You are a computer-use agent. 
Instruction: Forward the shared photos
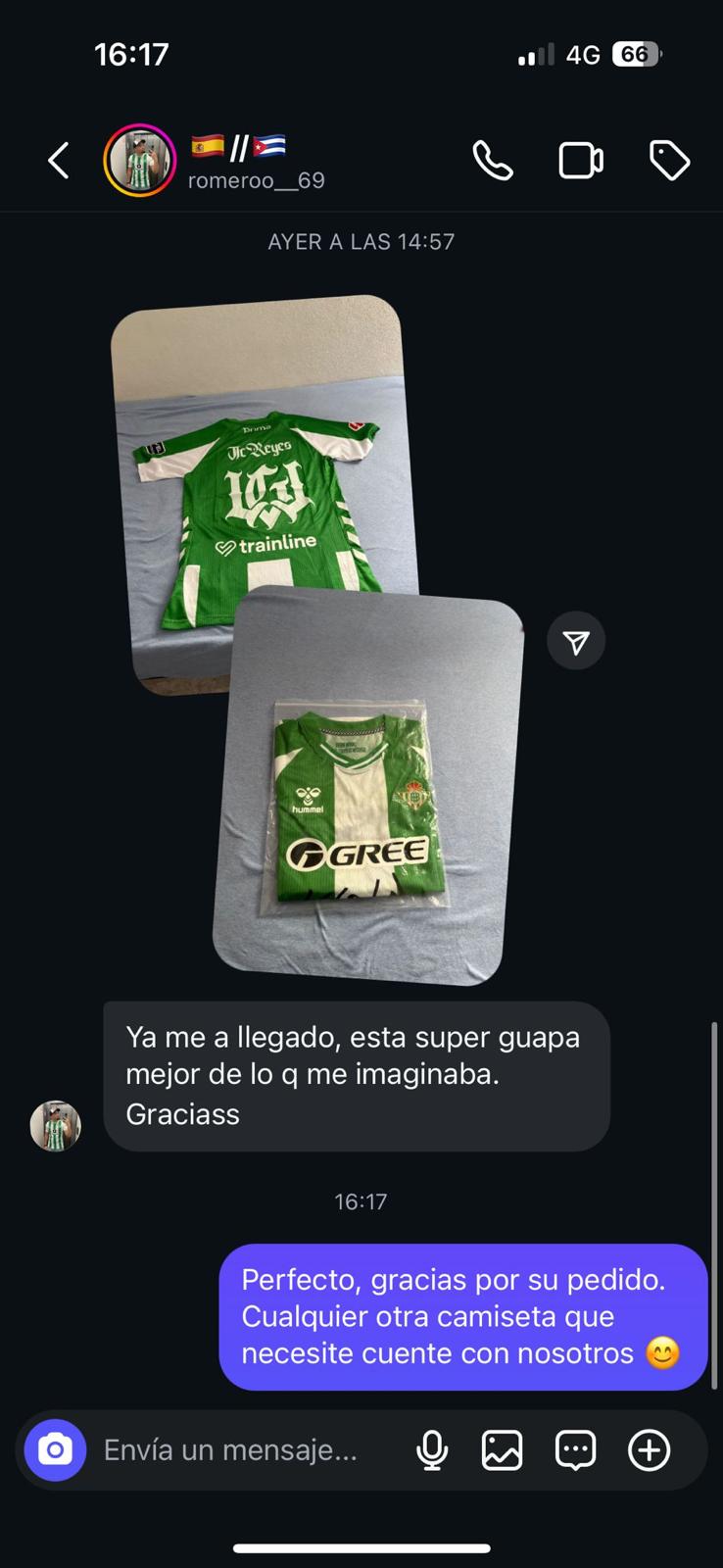pos(576,641)
